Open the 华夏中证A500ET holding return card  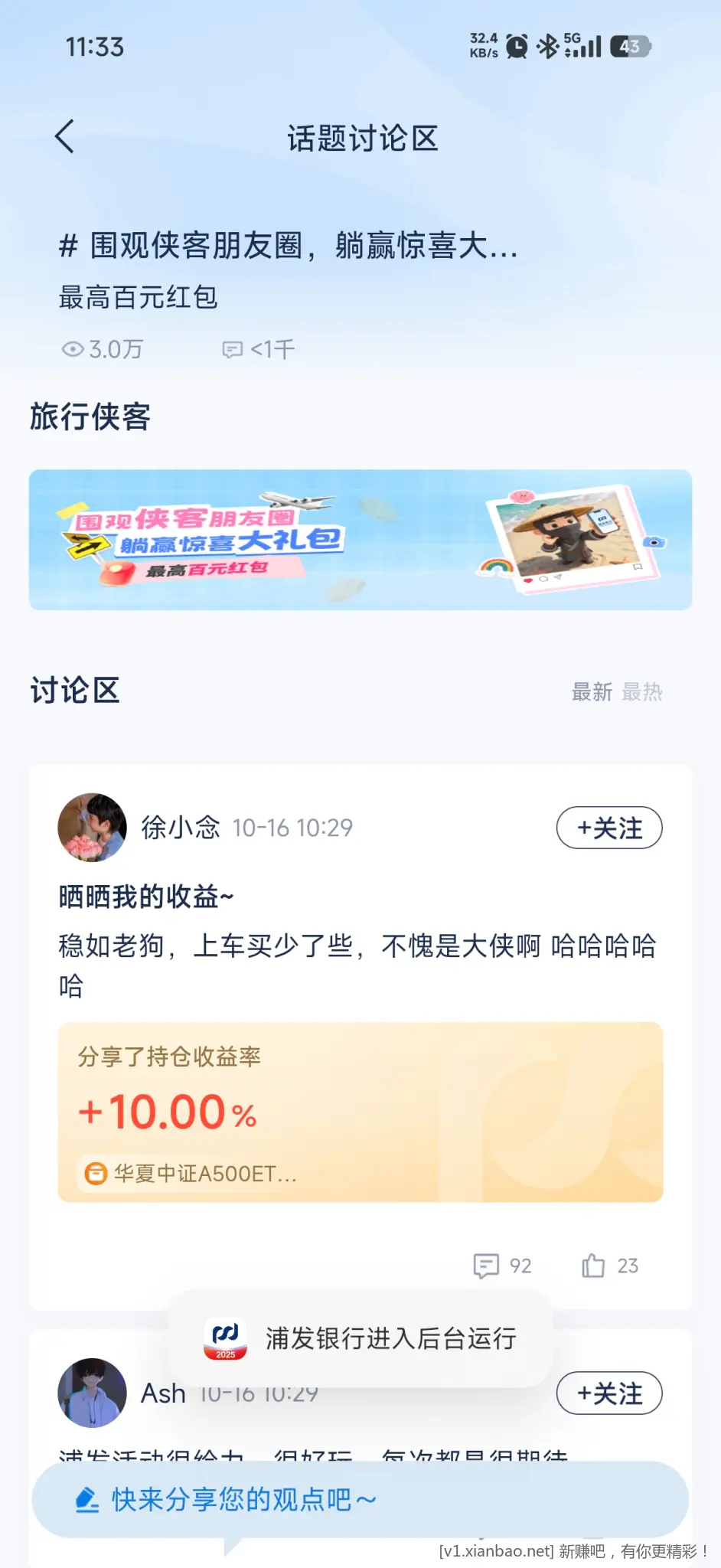tap(360, 1112)
